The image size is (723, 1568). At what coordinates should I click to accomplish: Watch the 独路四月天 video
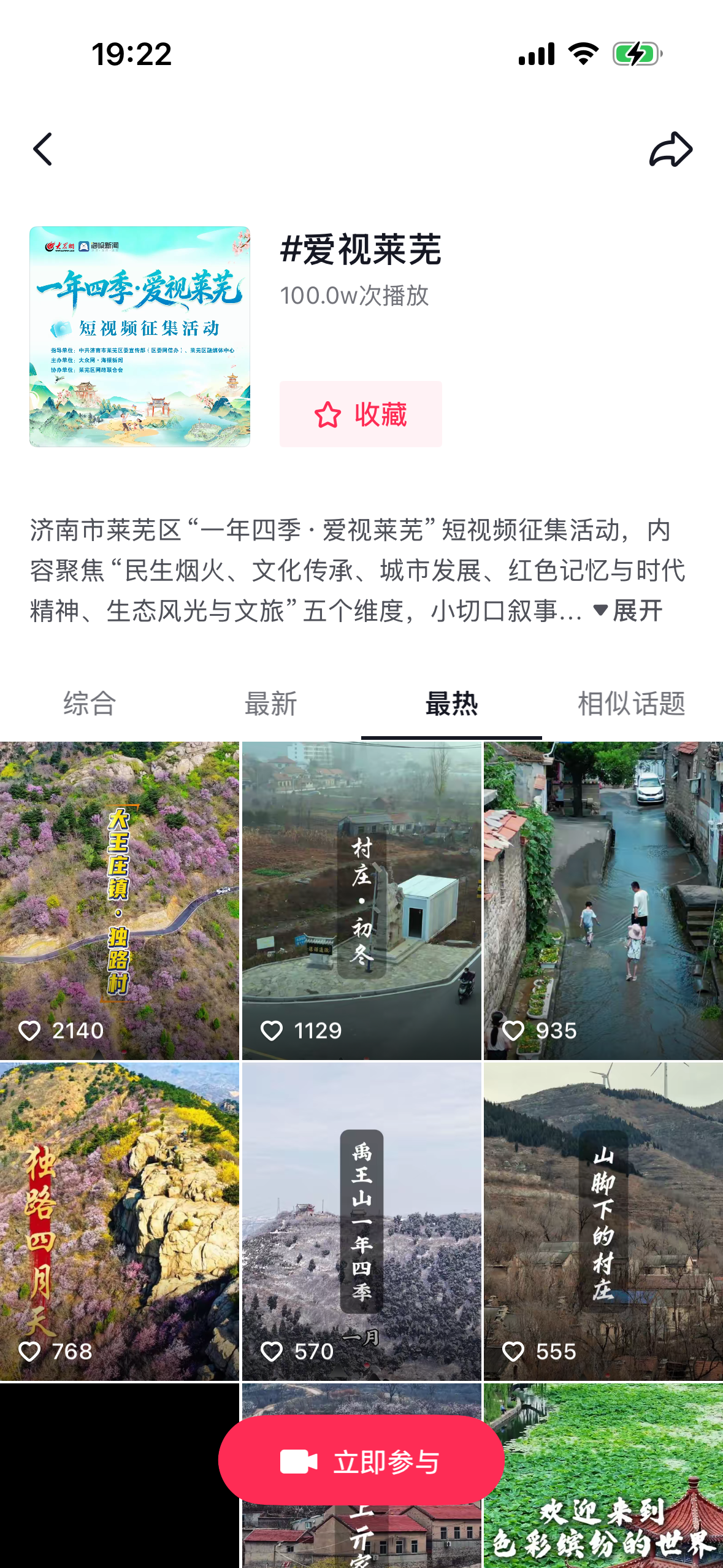(x=120, y=1221)
